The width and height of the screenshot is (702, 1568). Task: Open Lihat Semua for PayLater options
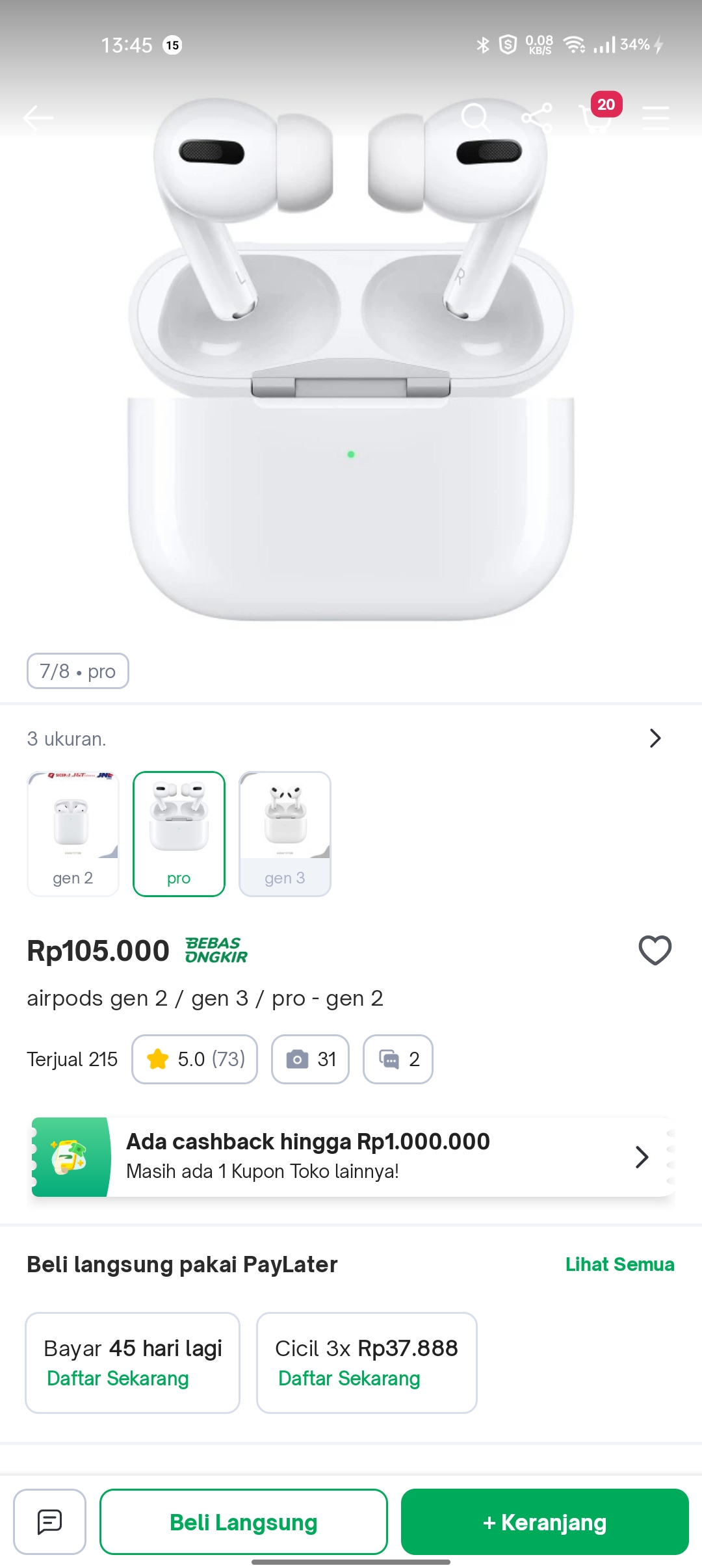click(x=620, y=1264)
